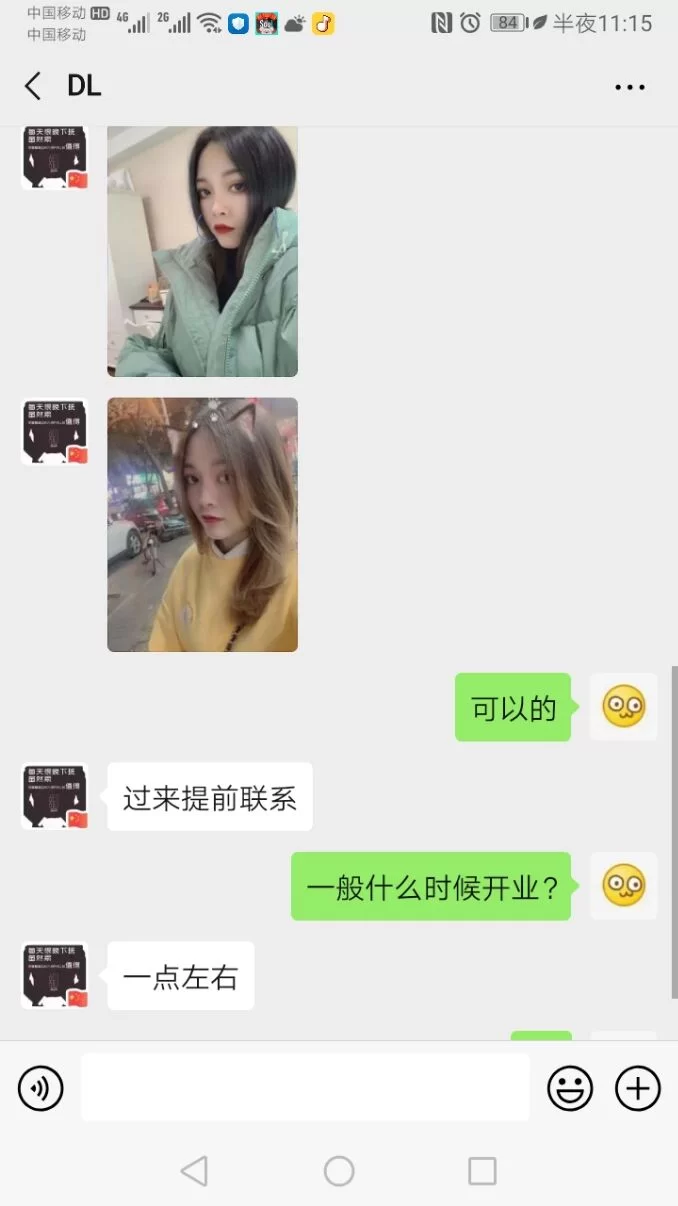This screenshot has height=1206, width=678.
Task: Open the photo with green puffer jacket
Action: click(202, 250)
